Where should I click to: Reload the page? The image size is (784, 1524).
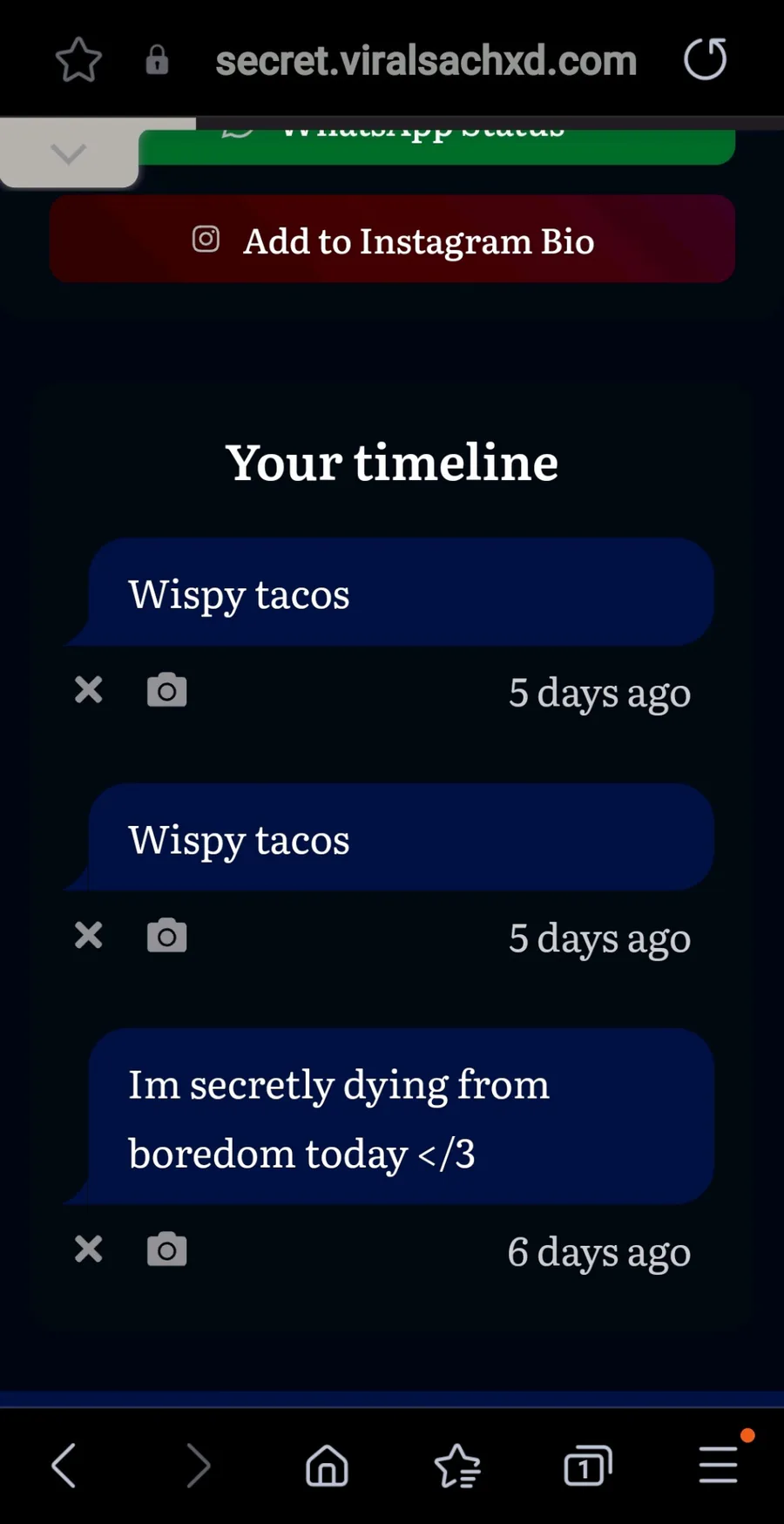[705, 59]
